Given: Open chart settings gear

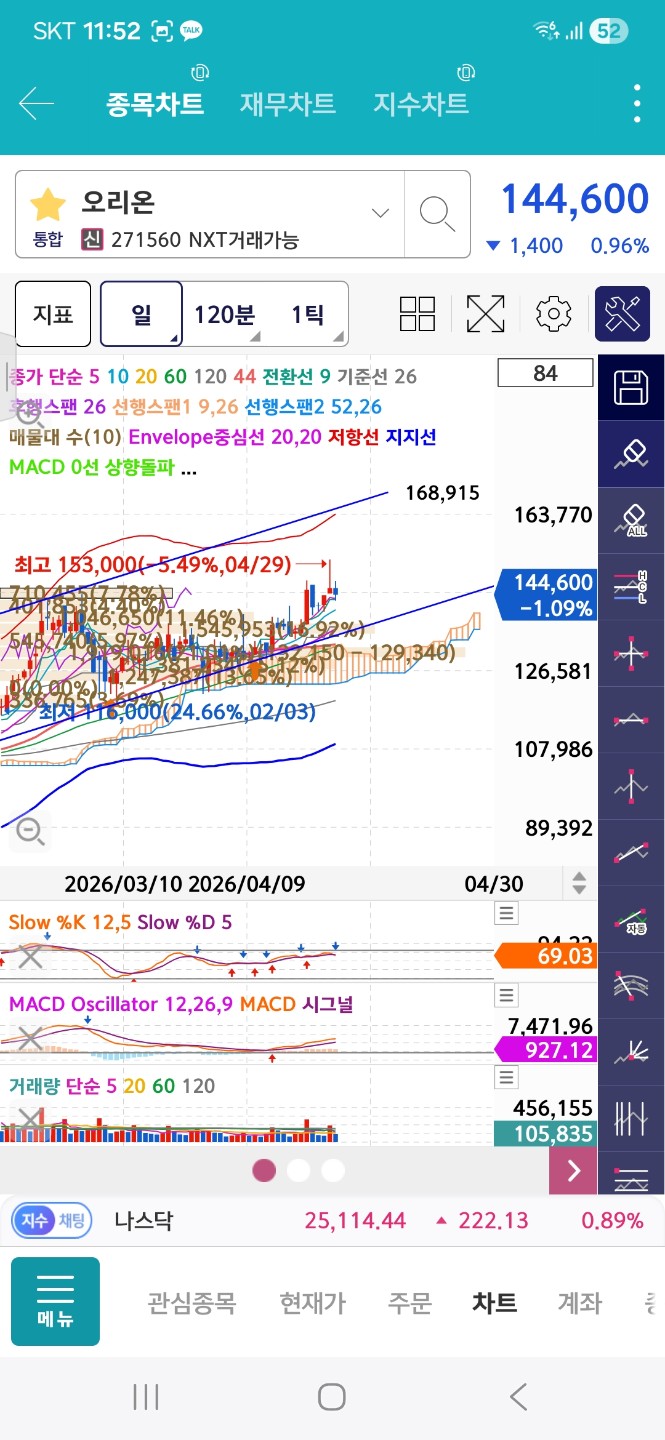Looking at the screenshot, I should 553,314.
